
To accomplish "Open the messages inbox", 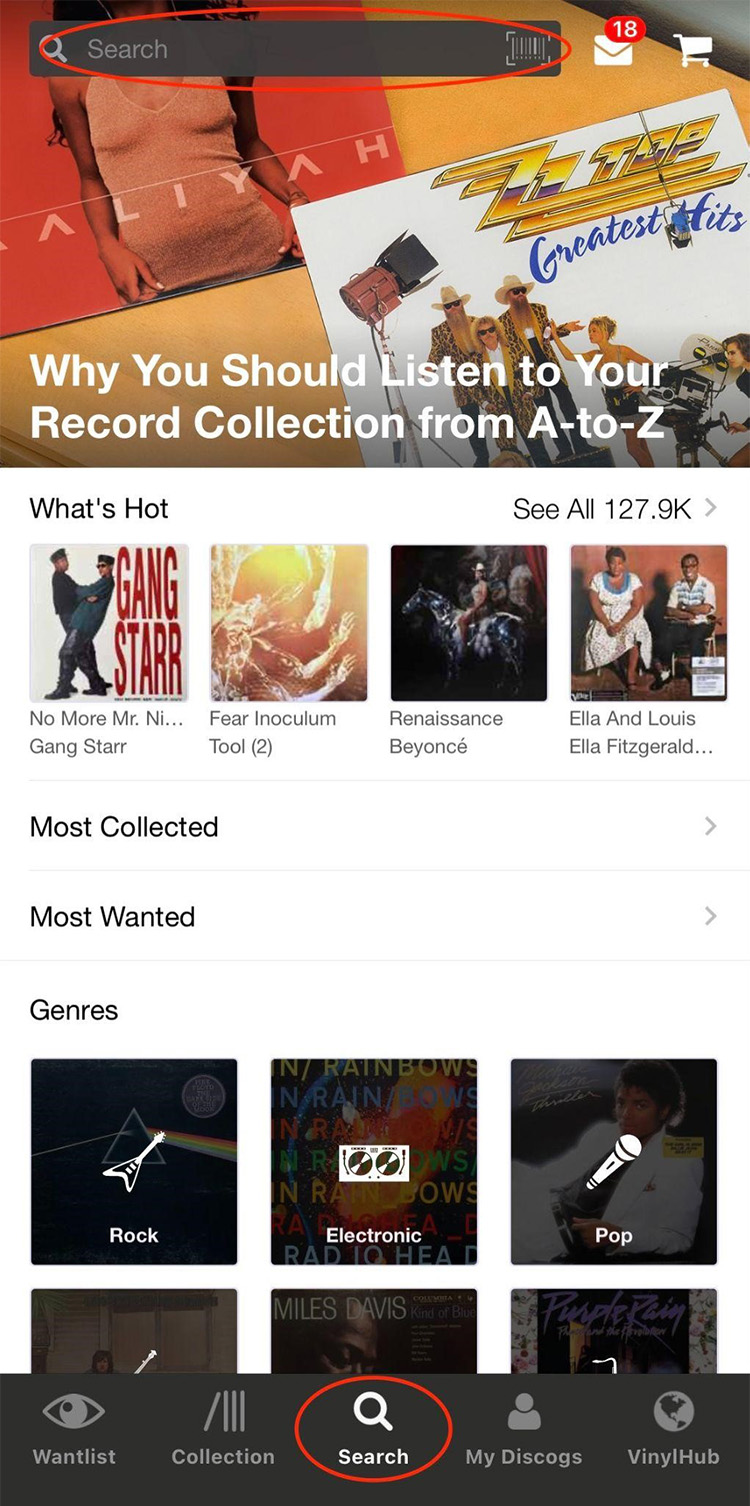I will pyautogui.click(x=614, y=48).
